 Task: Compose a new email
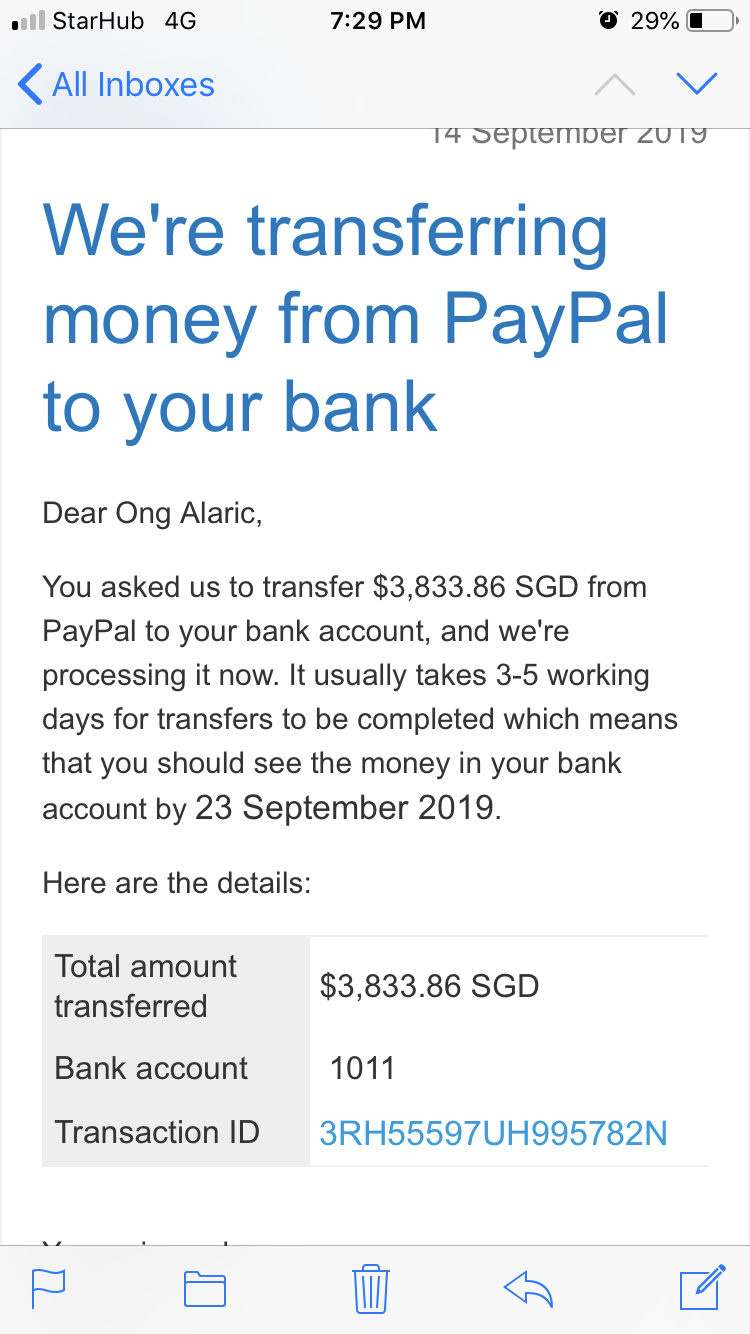coord(701,1287)
